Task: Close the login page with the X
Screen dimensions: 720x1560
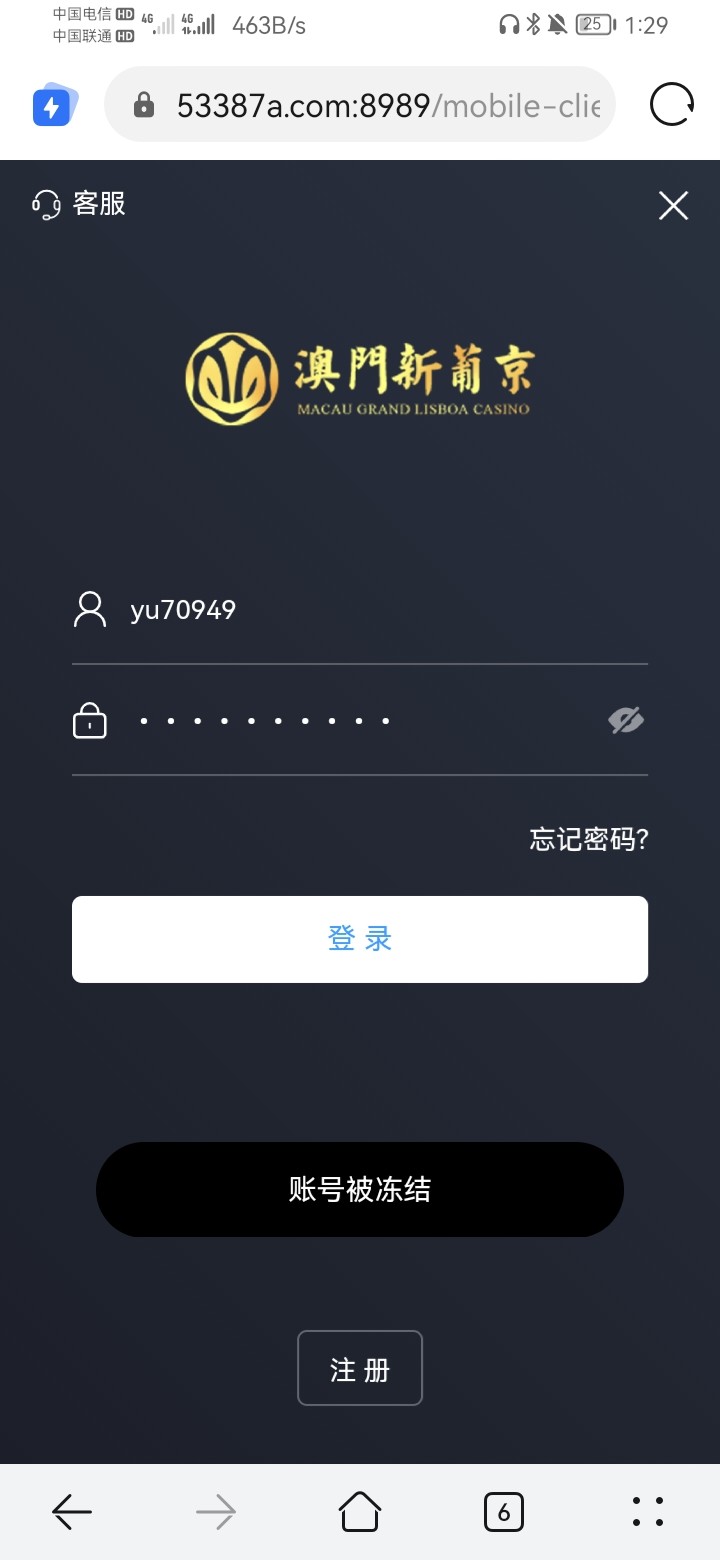Action: coord(672,206)
